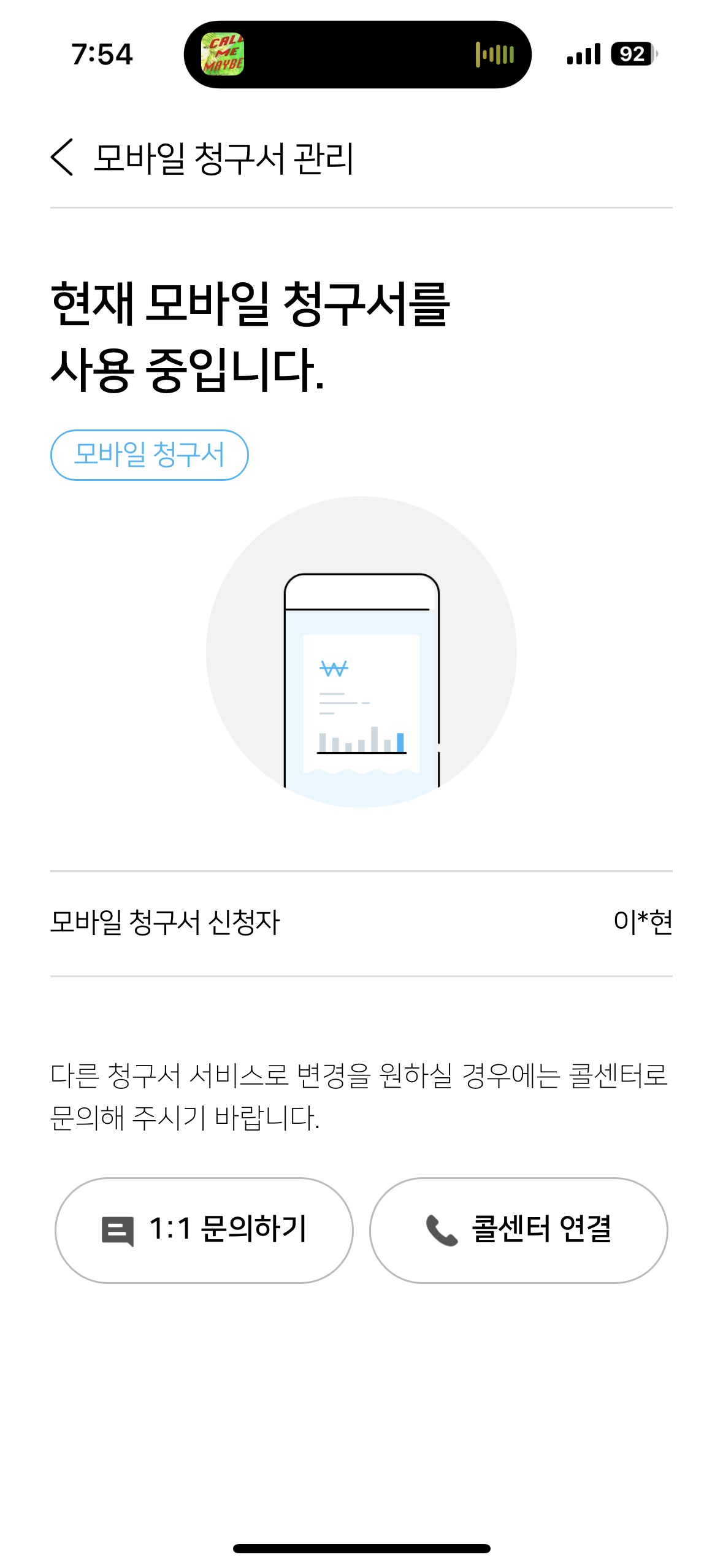Go back from 모바일 청구서 관리
Image resolution: width=723 pixels, height=1568 pixels.
point(63,158)
